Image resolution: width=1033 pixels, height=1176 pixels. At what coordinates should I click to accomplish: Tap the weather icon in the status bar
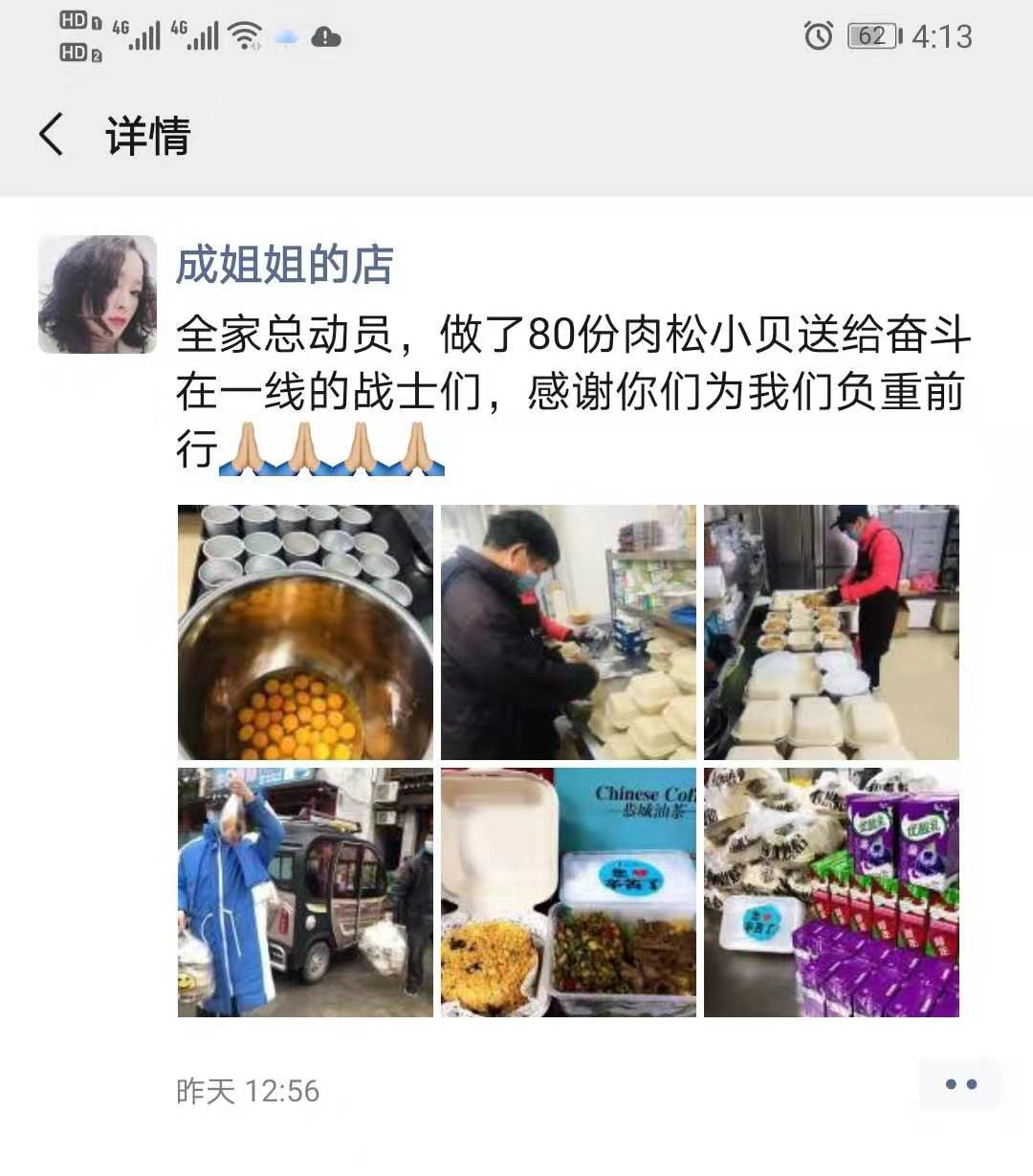point(285,36)
